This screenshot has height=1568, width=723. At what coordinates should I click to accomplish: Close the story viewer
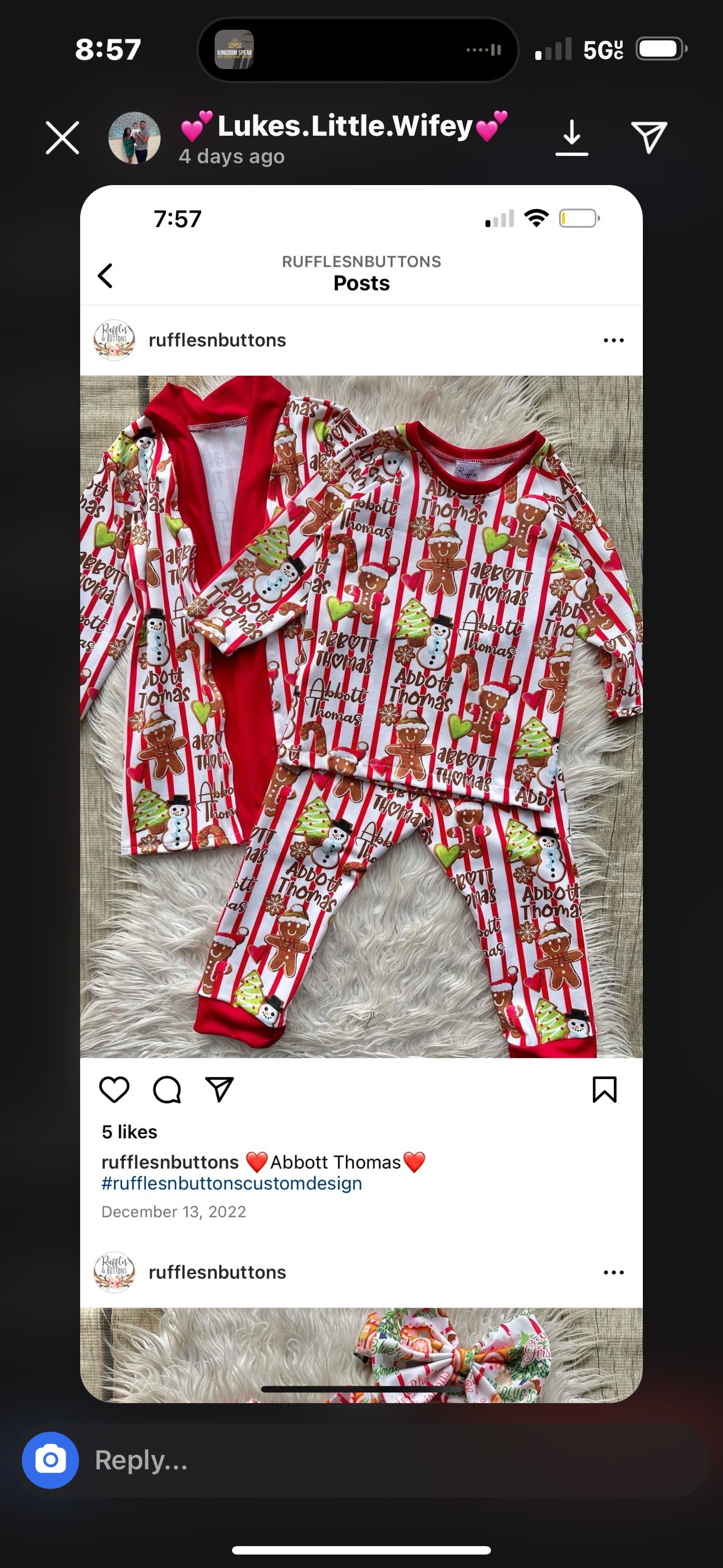63,137
